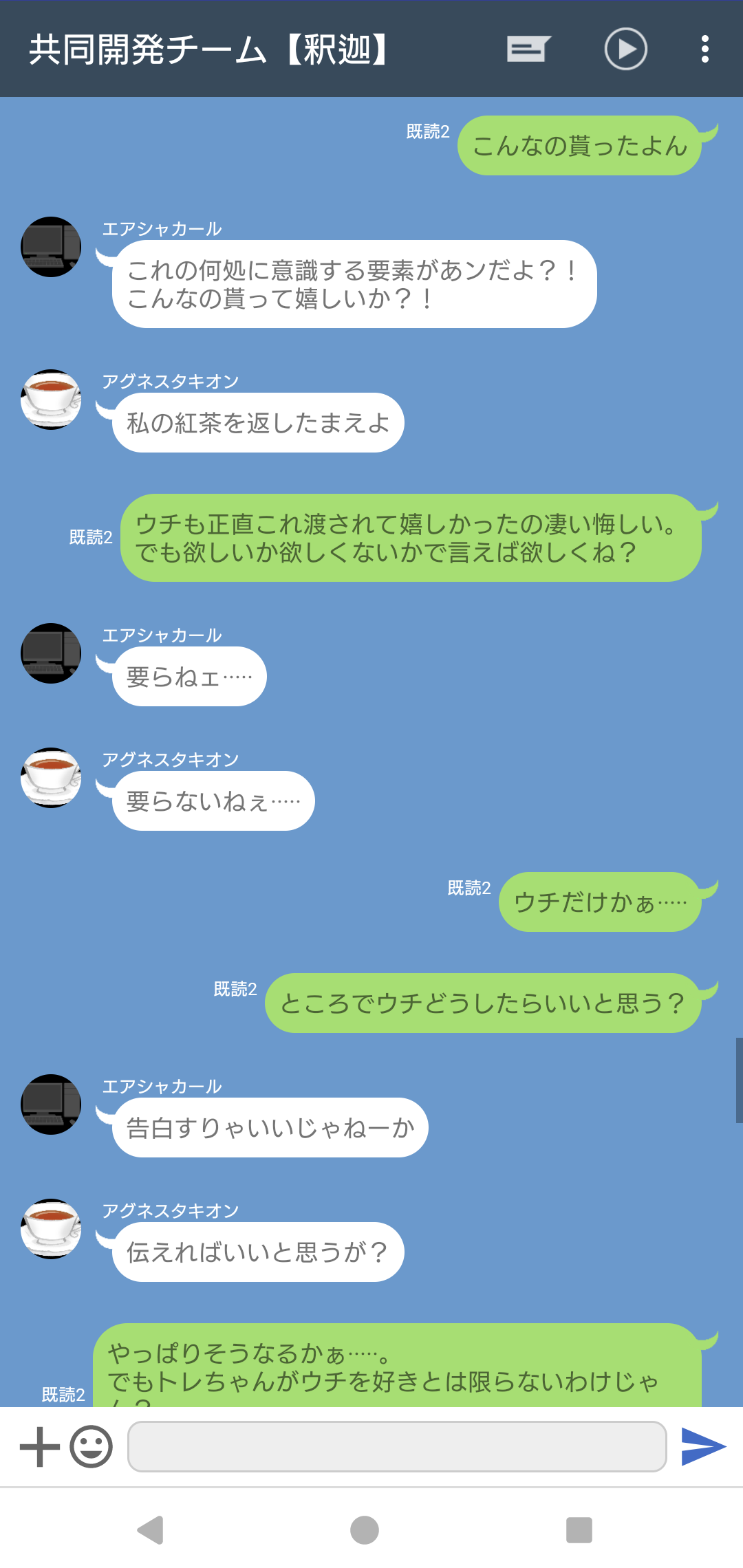Focus the message text field
743x1568 pixels.
tap(397, 1447)
